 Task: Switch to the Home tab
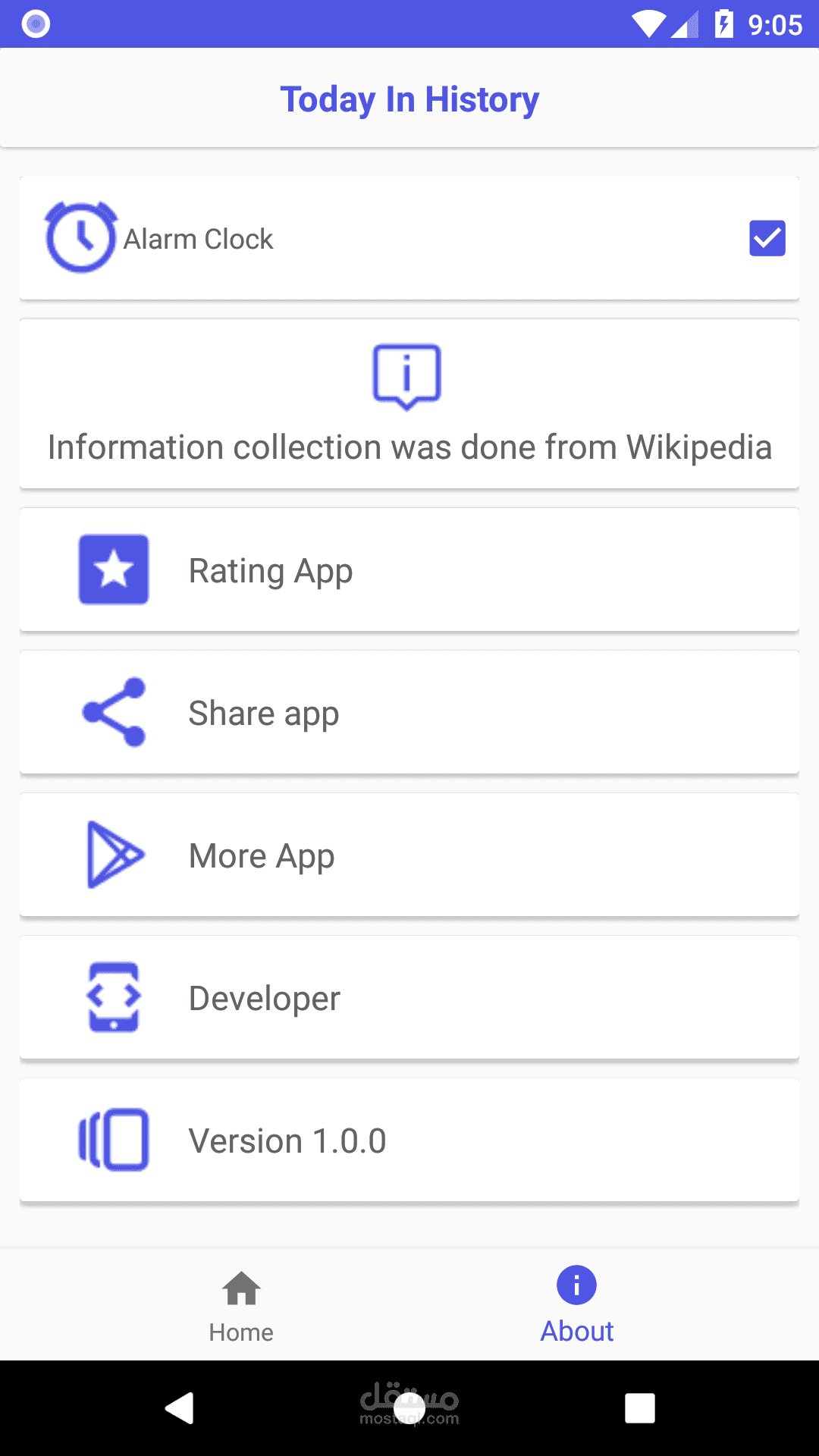[x=241, y=1306]
